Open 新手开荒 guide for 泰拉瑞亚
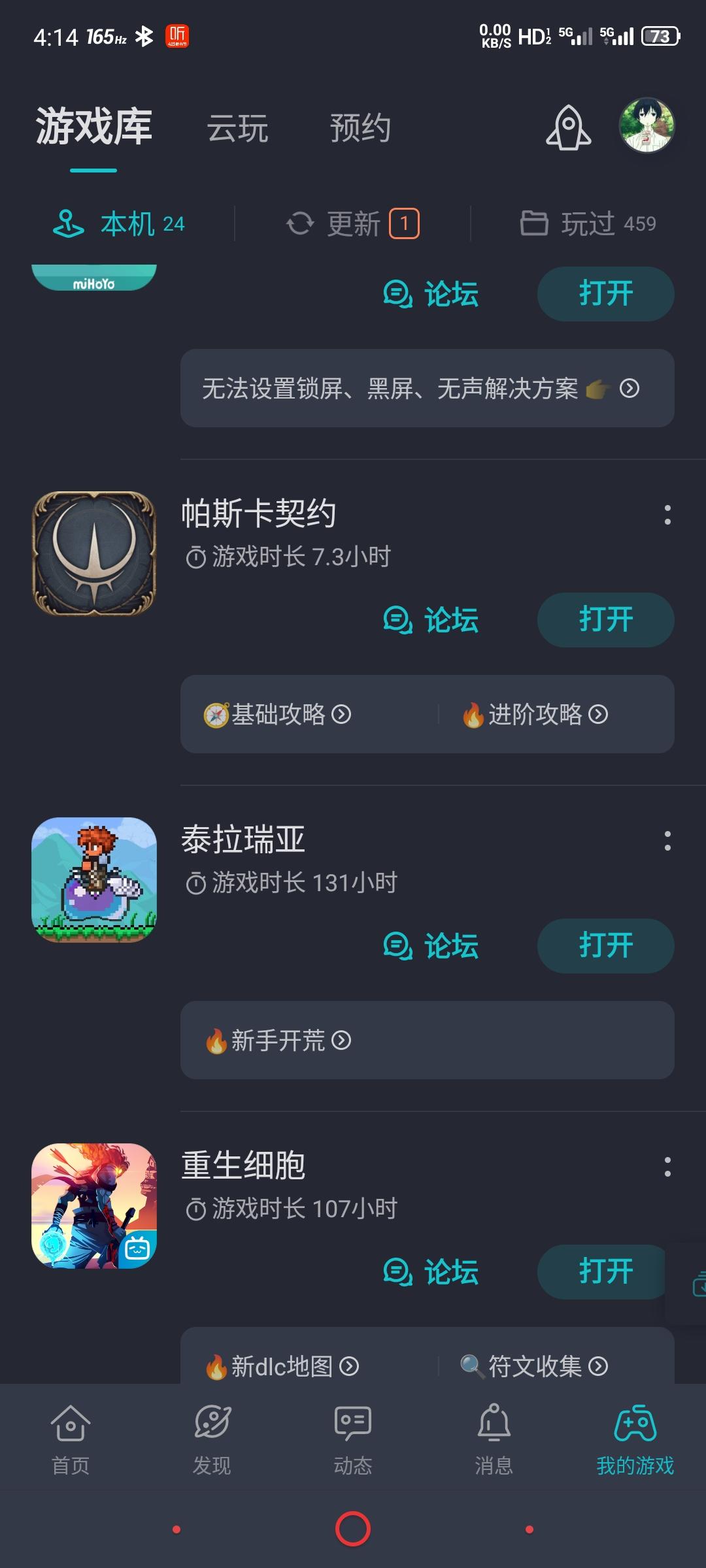This screenshot has height=1568, width=706. click(278, 1041)
